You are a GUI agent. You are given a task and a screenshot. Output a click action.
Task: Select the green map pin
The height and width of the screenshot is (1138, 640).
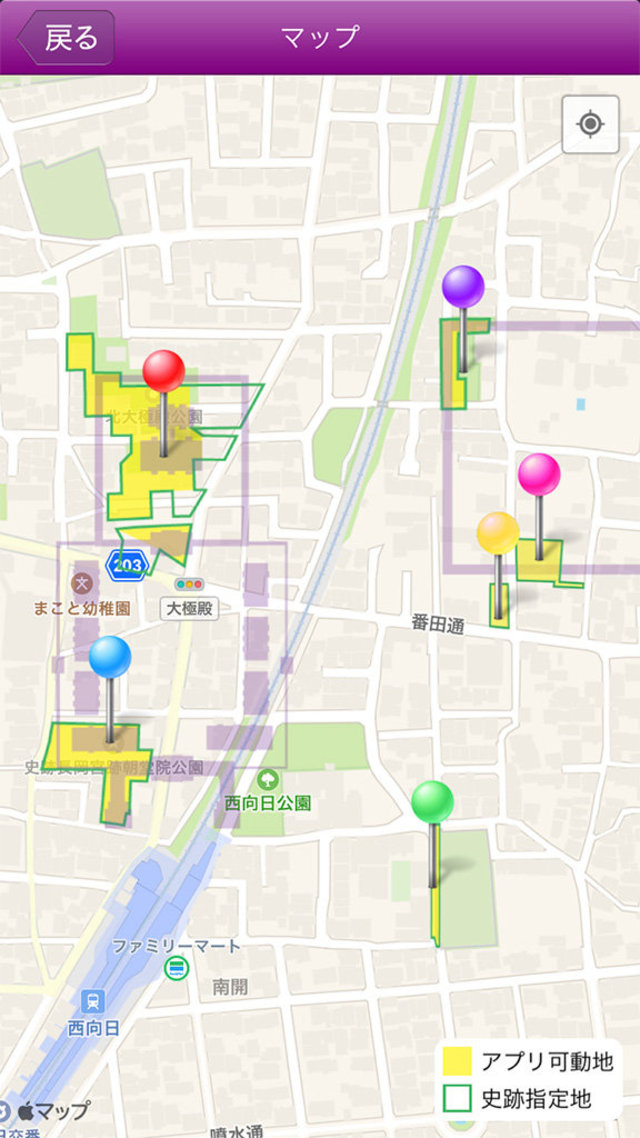[432, 803]
